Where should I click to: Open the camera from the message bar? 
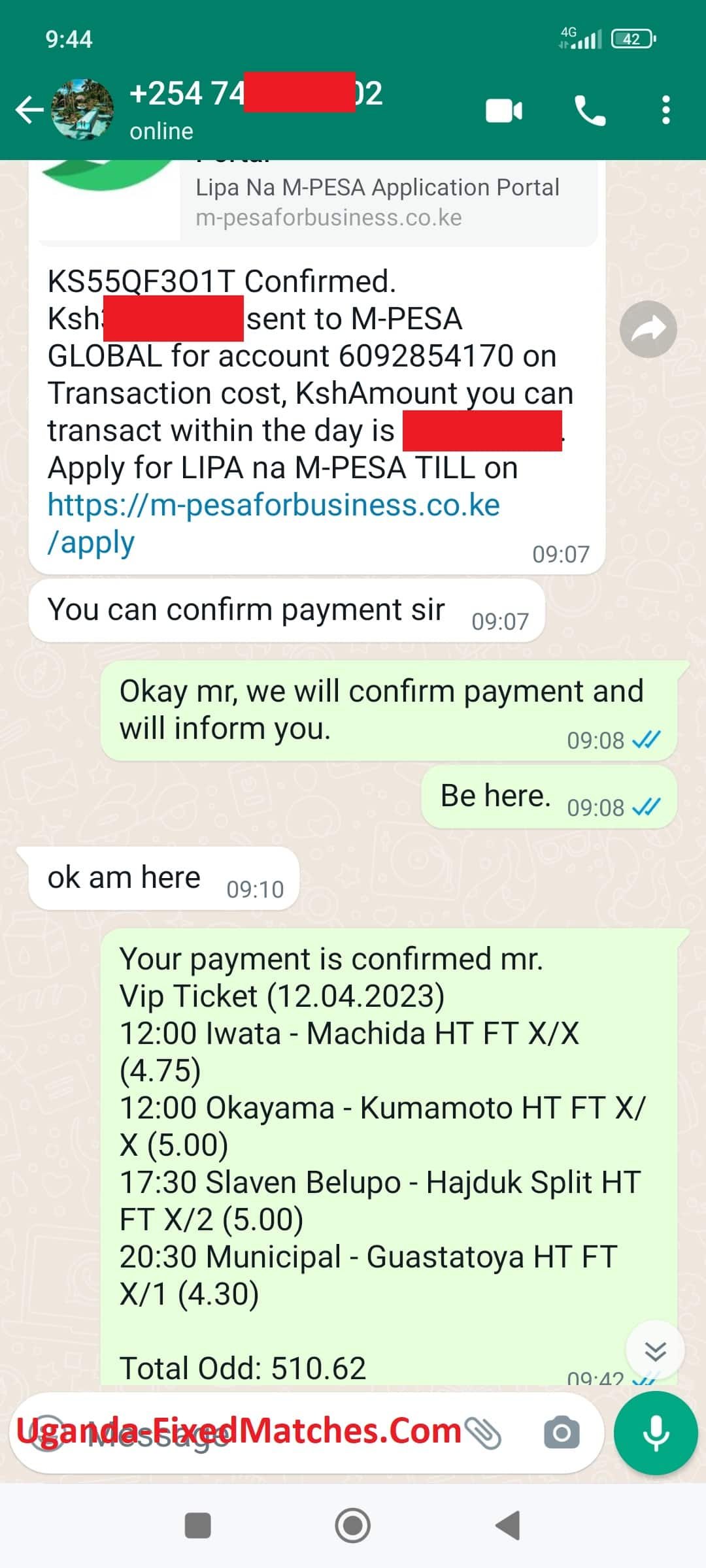pyautogui.click(x=562, y=1433)
